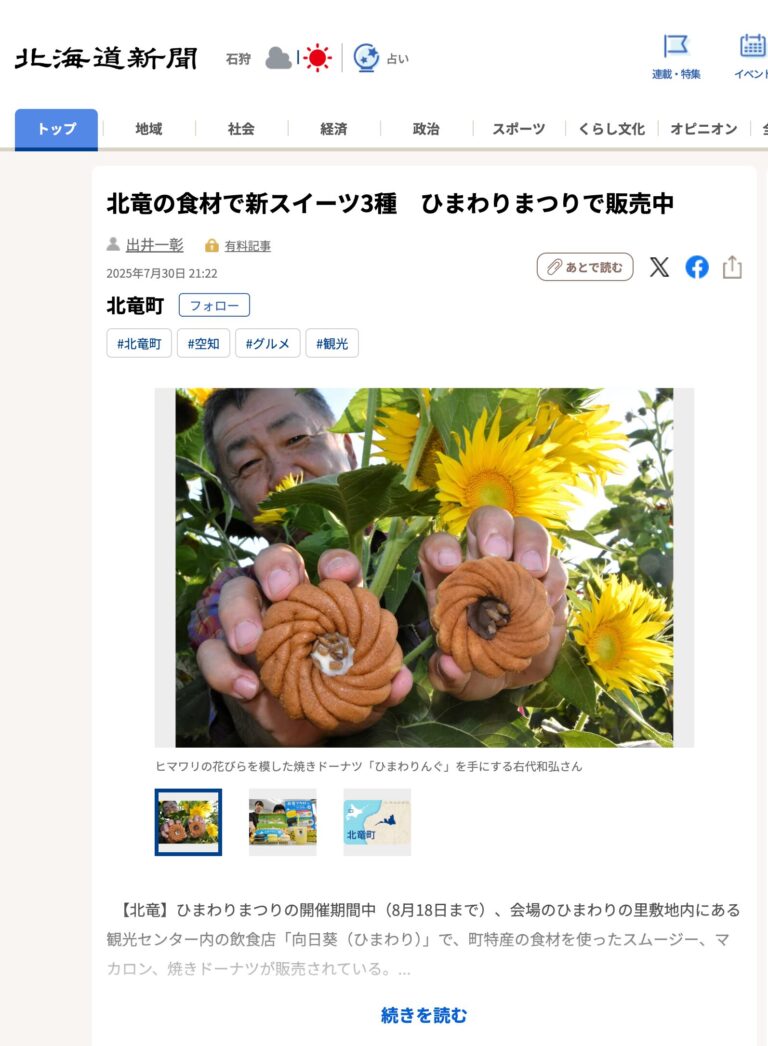Open the share options icon
The height and width of the screenshot is (1046, 768).
click(x=732, y=267)
